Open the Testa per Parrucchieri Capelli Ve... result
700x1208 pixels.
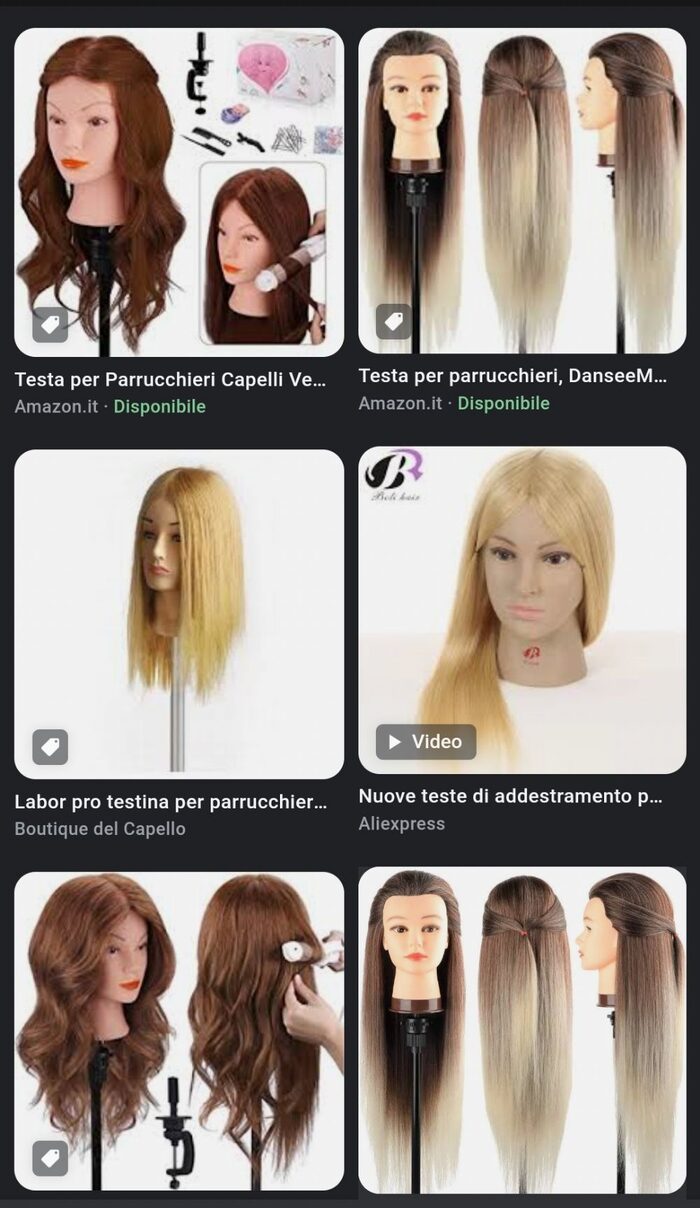179,192
